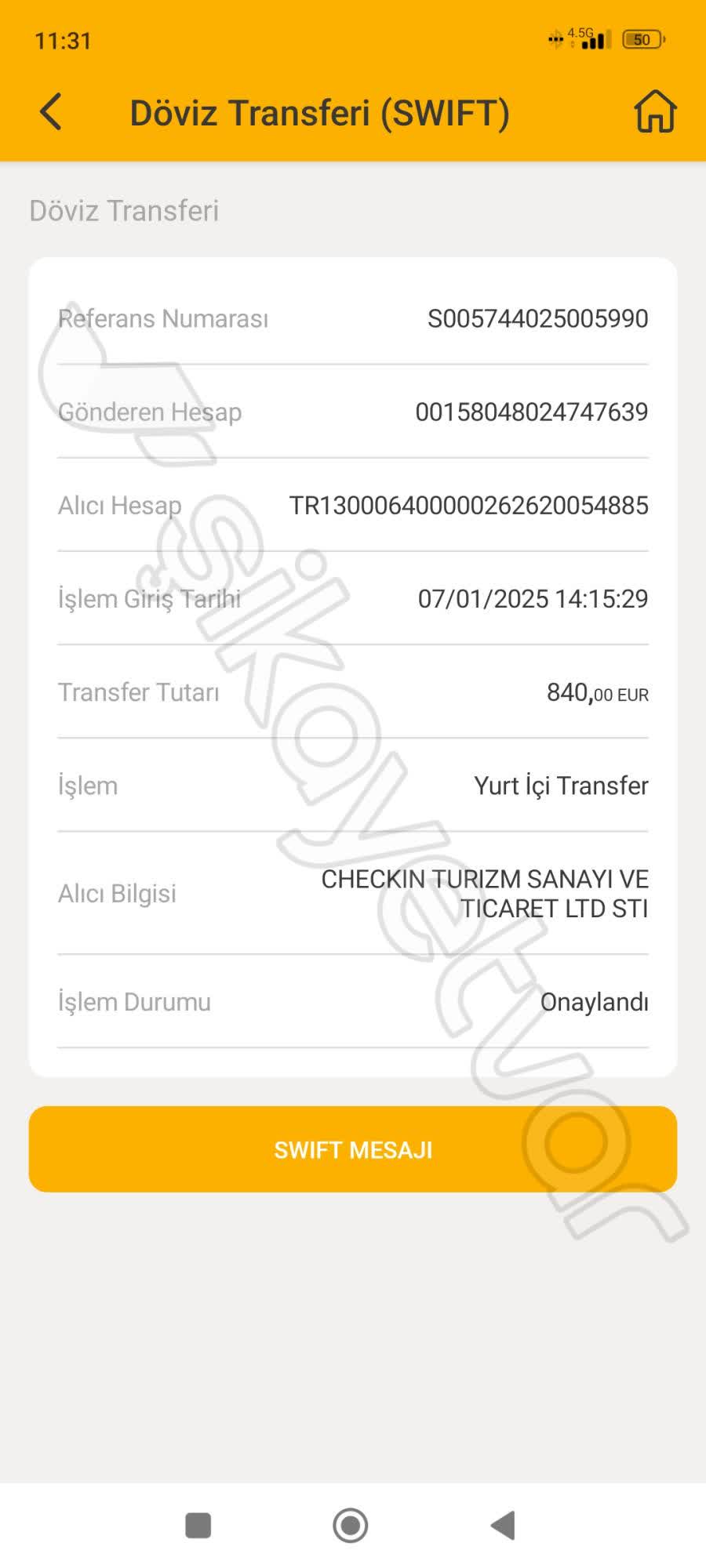This screenshot has height=1568, width=706.
Task: Tap the back arrow in the header
Action: [50, 112]
